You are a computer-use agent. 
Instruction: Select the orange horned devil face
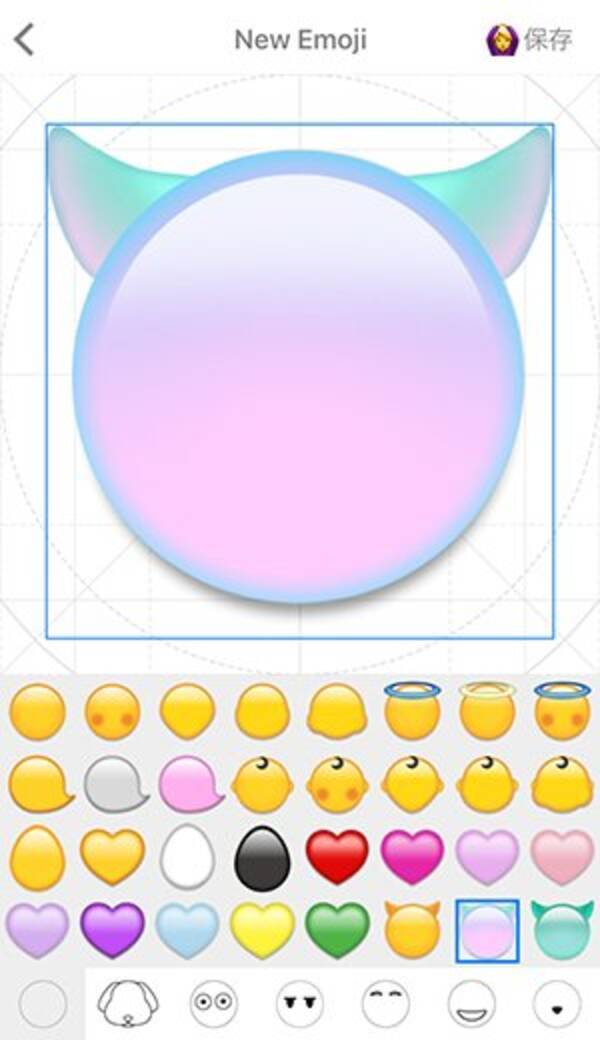[x=412, y=930]
